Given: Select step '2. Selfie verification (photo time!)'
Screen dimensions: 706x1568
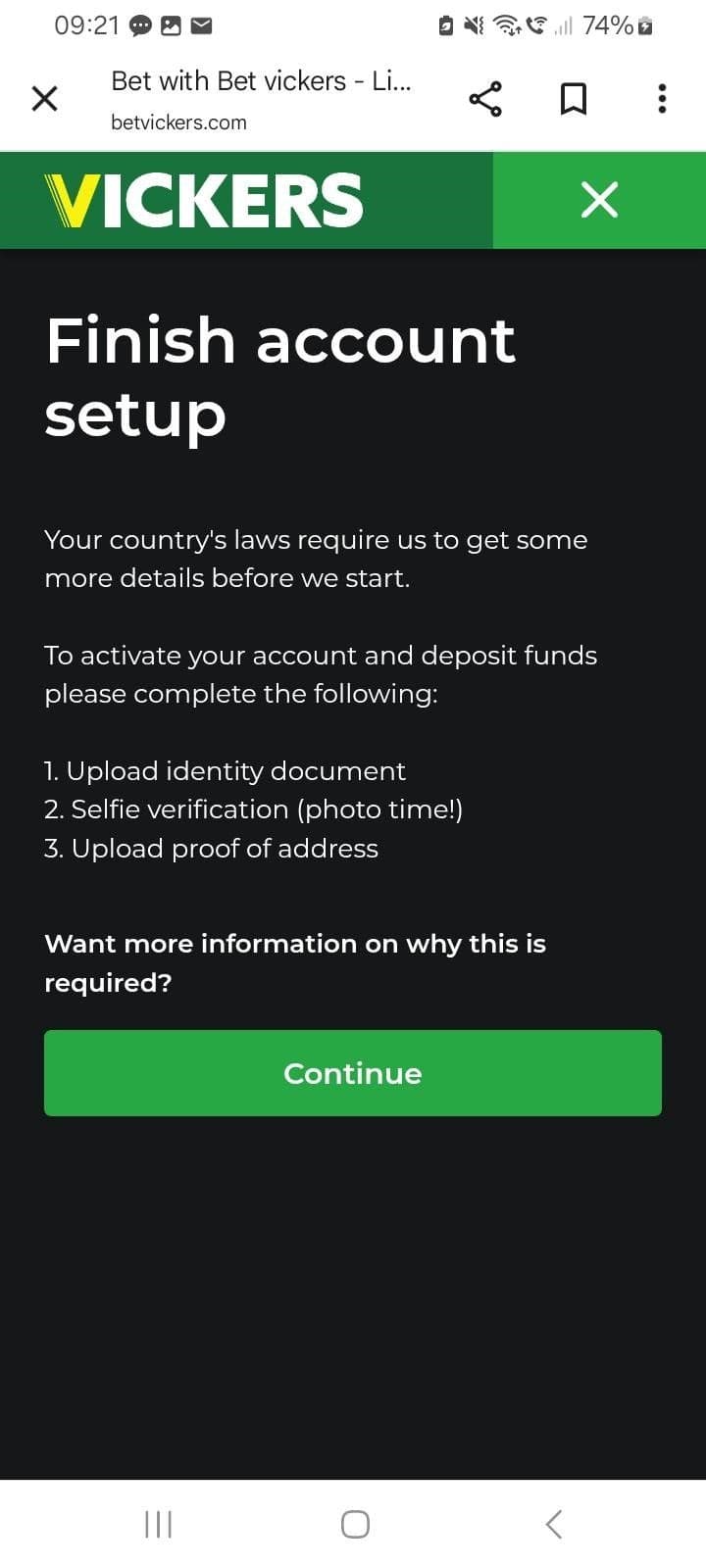Looking at the screenshot, I should [x=255, y=809].
